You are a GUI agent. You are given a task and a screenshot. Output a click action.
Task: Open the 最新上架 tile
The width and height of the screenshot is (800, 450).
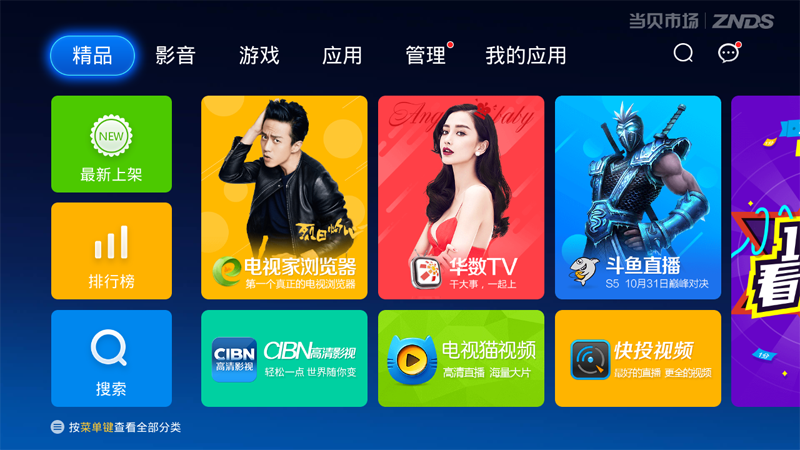pos(111,144)
